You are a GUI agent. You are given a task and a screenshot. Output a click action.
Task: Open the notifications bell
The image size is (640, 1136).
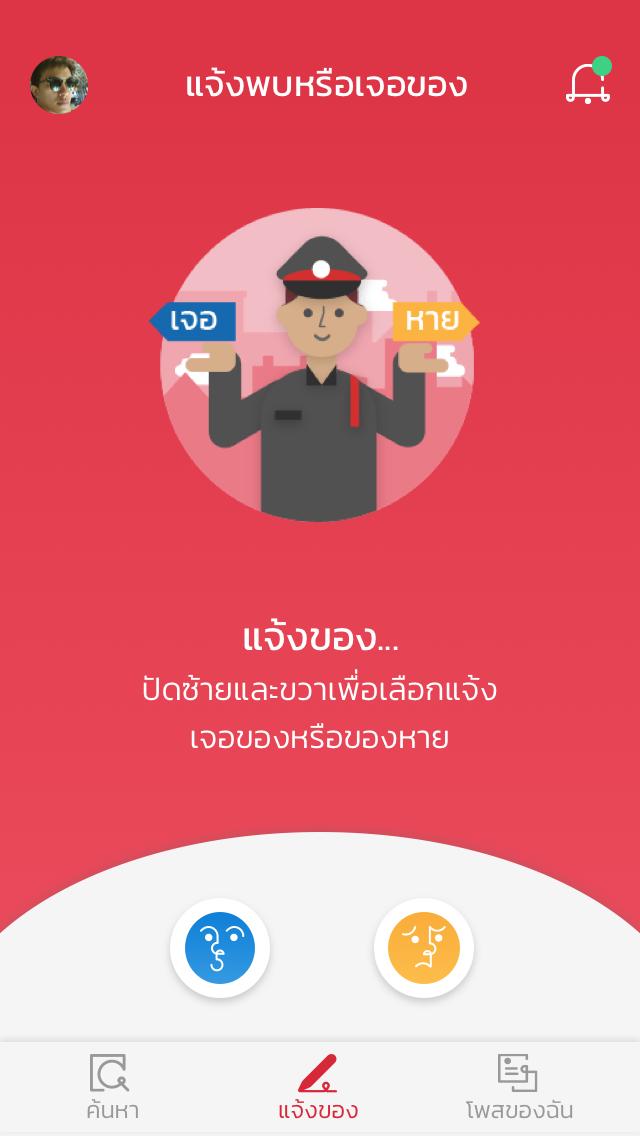point(588,83)
